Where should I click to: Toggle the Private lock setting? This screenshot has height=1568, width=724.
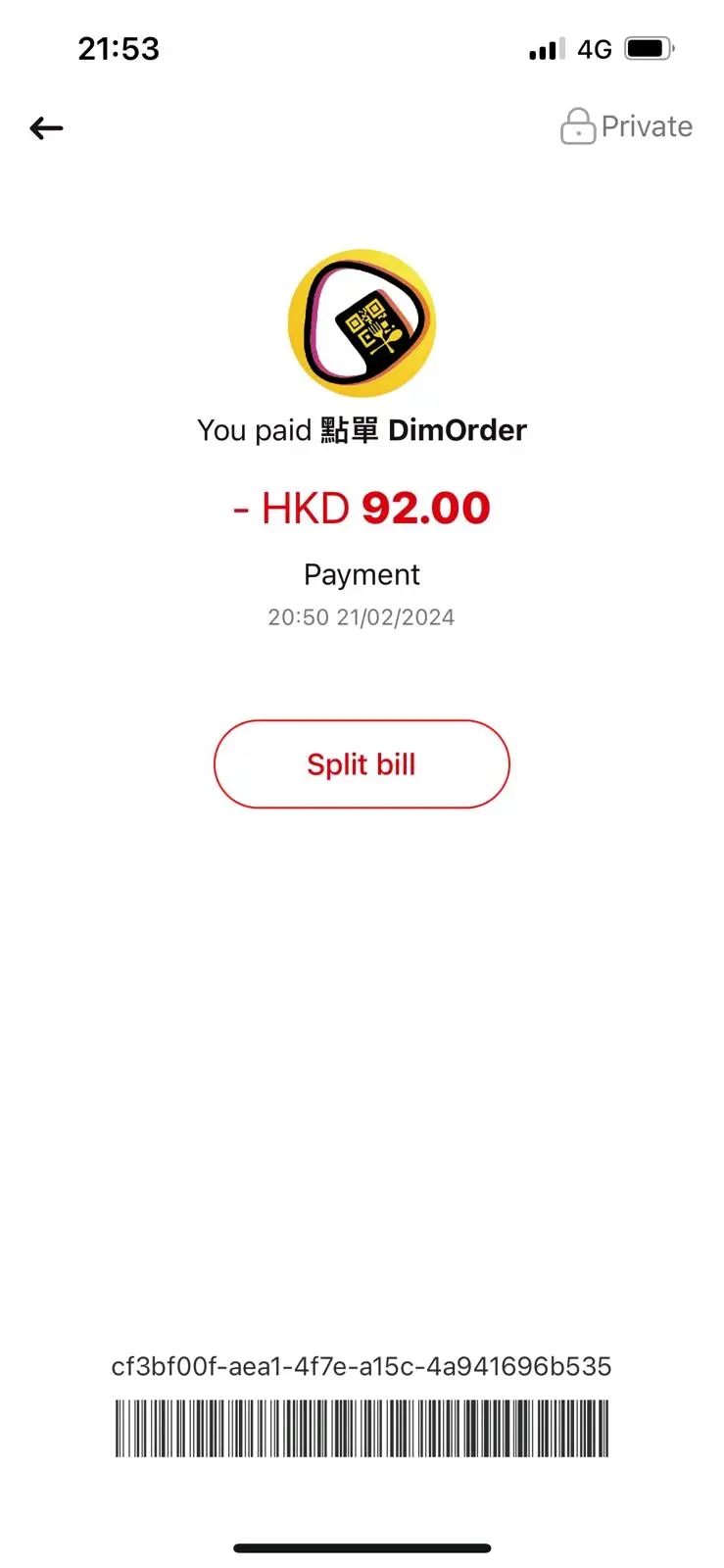[626, 126]
